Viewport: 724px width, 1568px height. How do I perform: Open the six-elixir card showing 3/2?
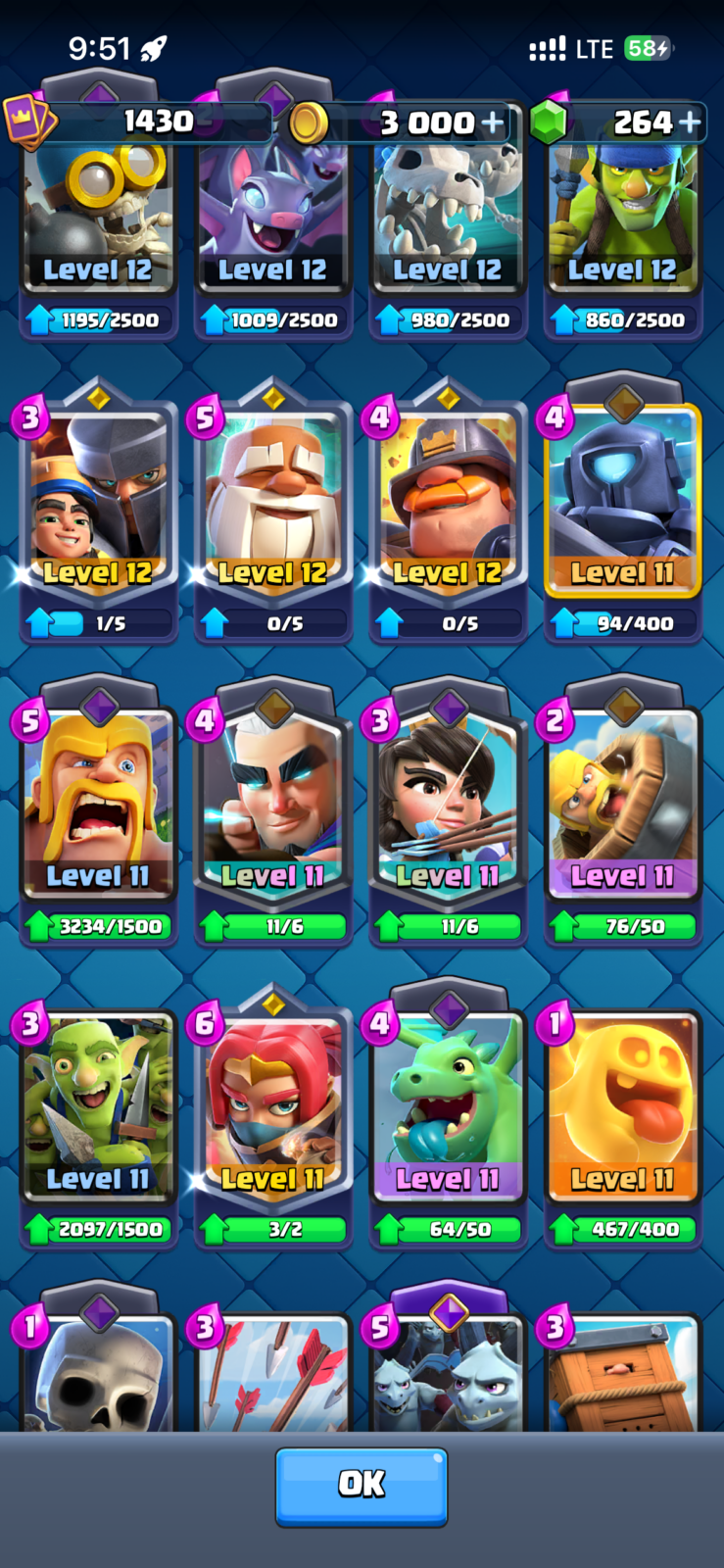click(273, 1117)
